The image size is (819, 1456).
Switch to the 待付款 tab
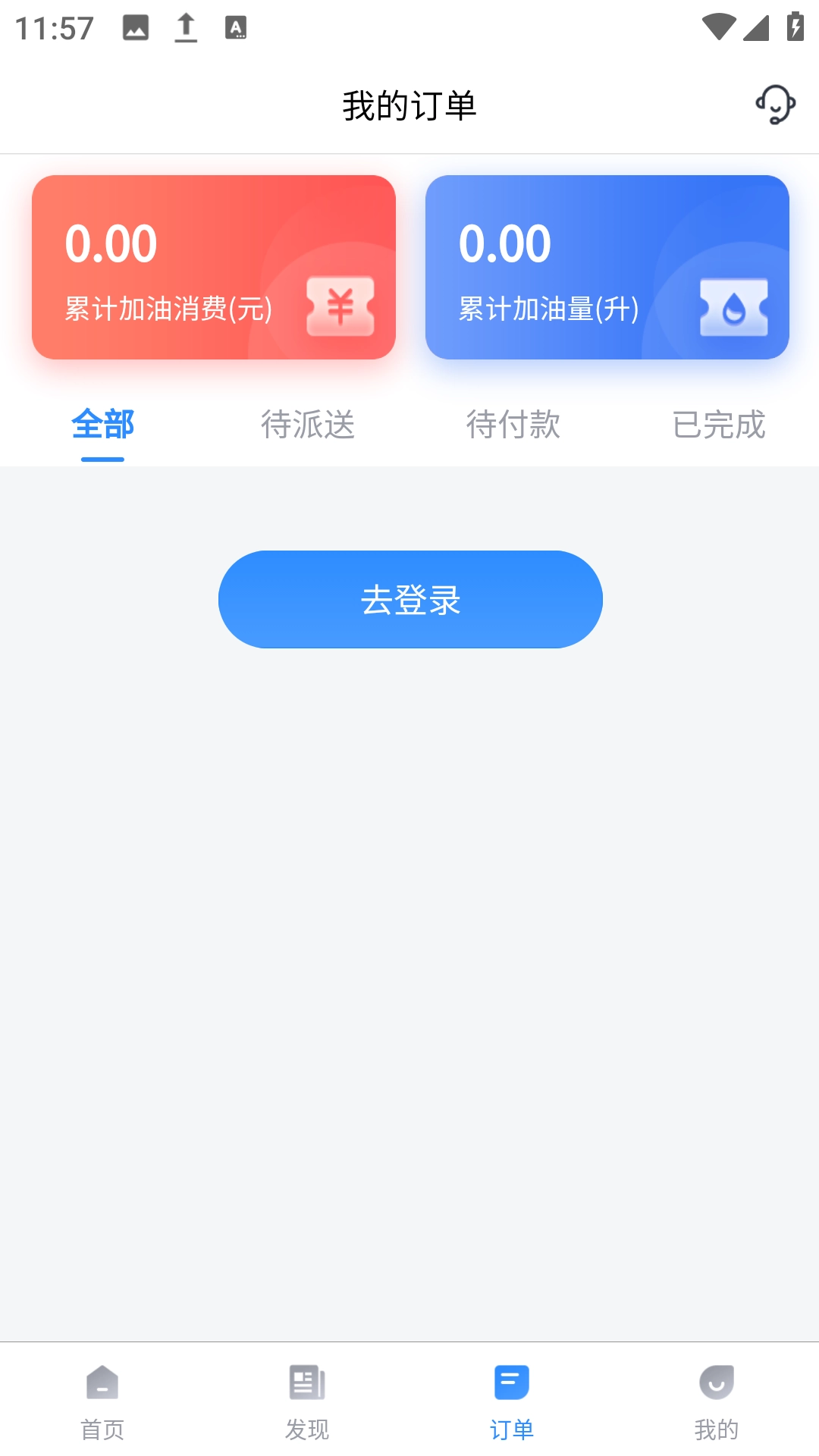(x=514, y=425)
